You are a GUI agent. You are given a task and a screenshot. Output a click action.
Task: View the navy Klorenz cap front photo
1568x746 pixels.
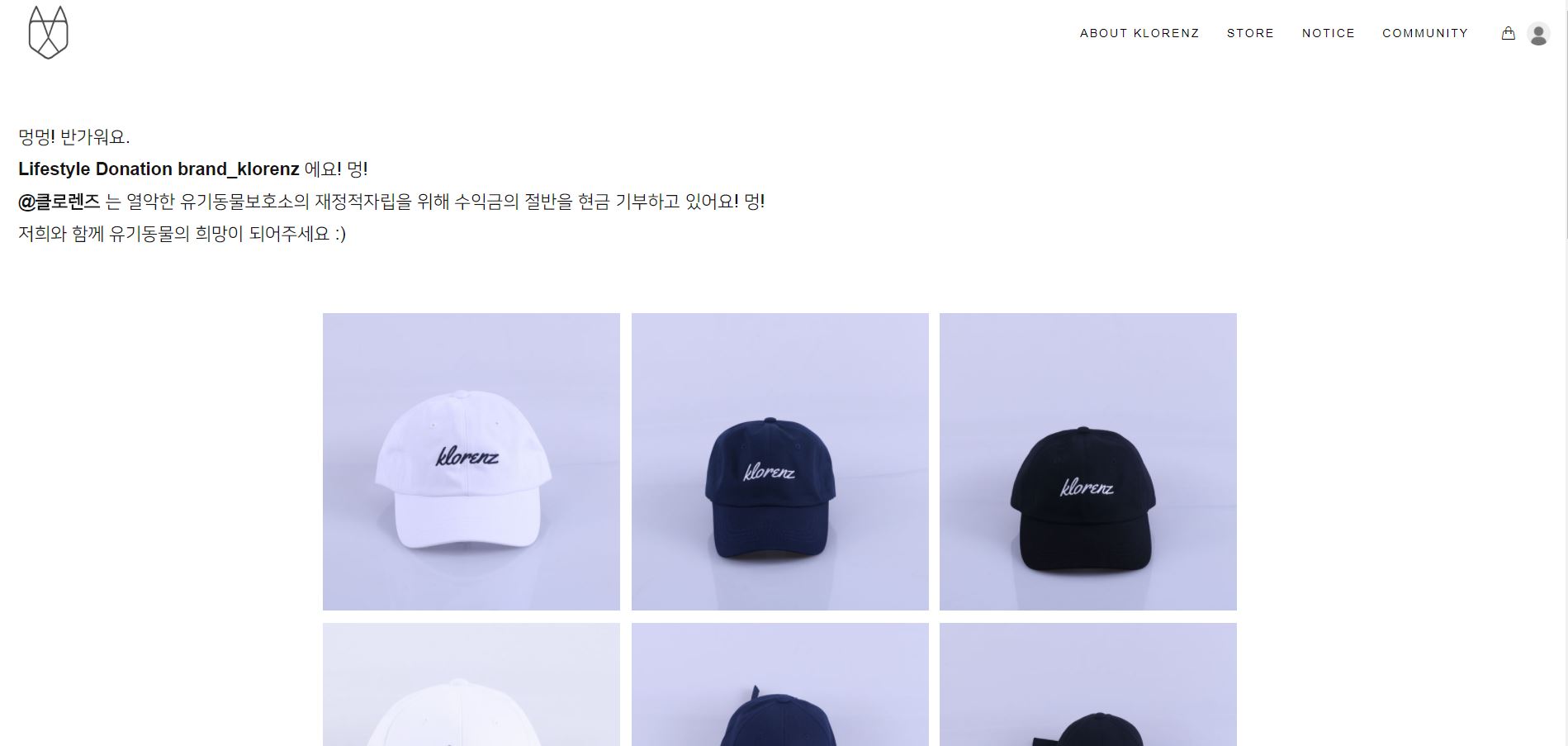coord(779,461)
